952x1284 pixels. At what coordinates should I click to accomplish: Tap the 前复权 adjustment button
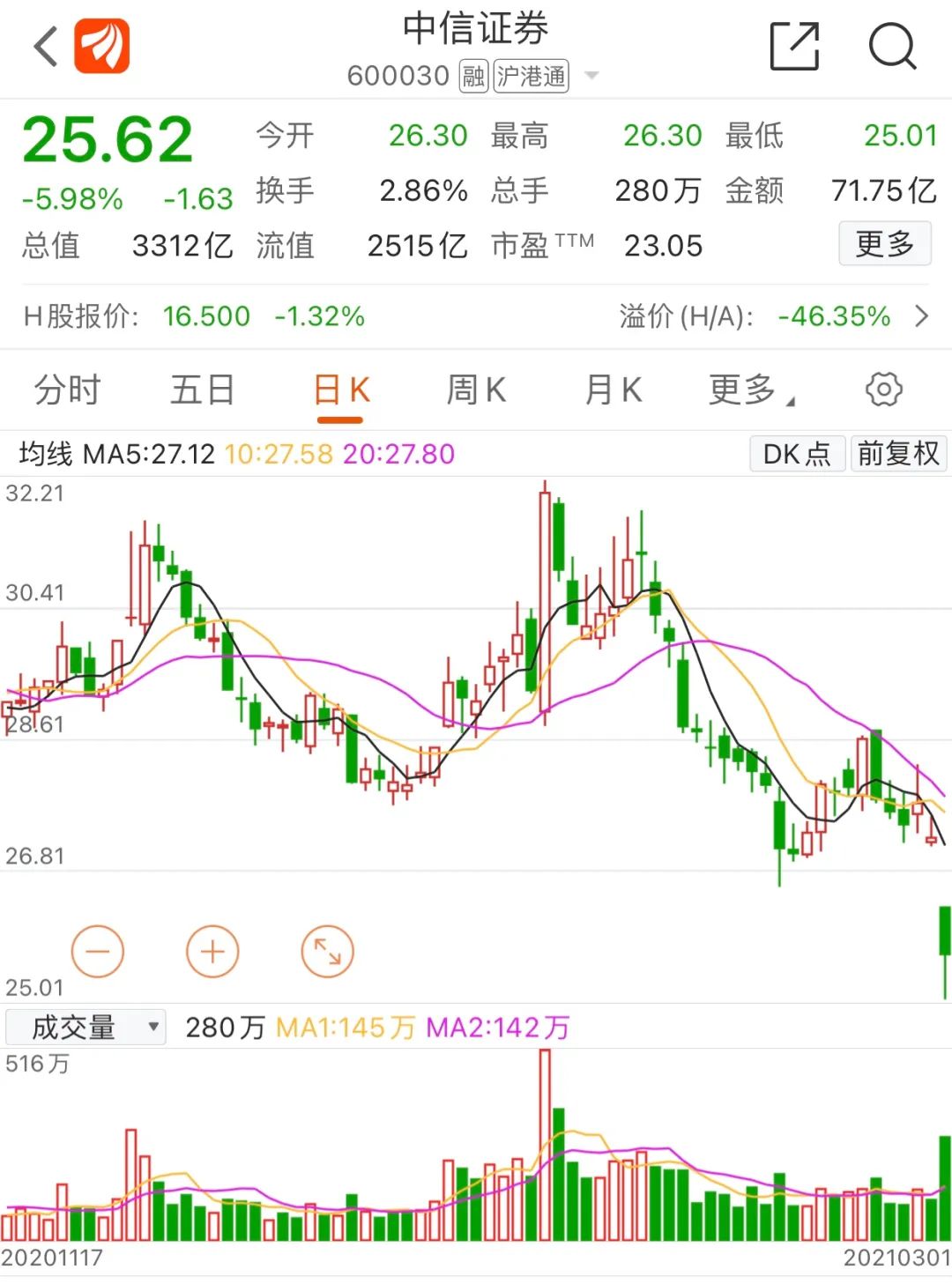point(897,454)
